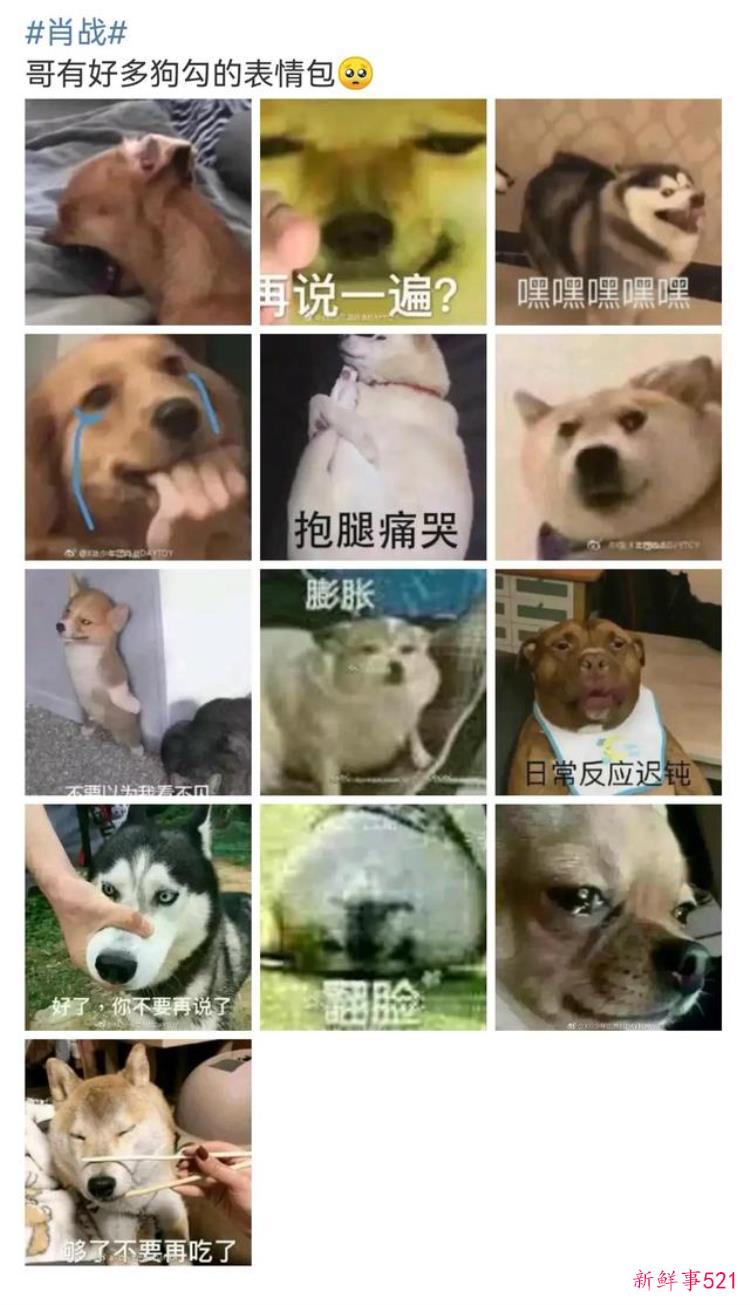View the crying dog with blue tears
750x1305 pixels.
point(138,446)
